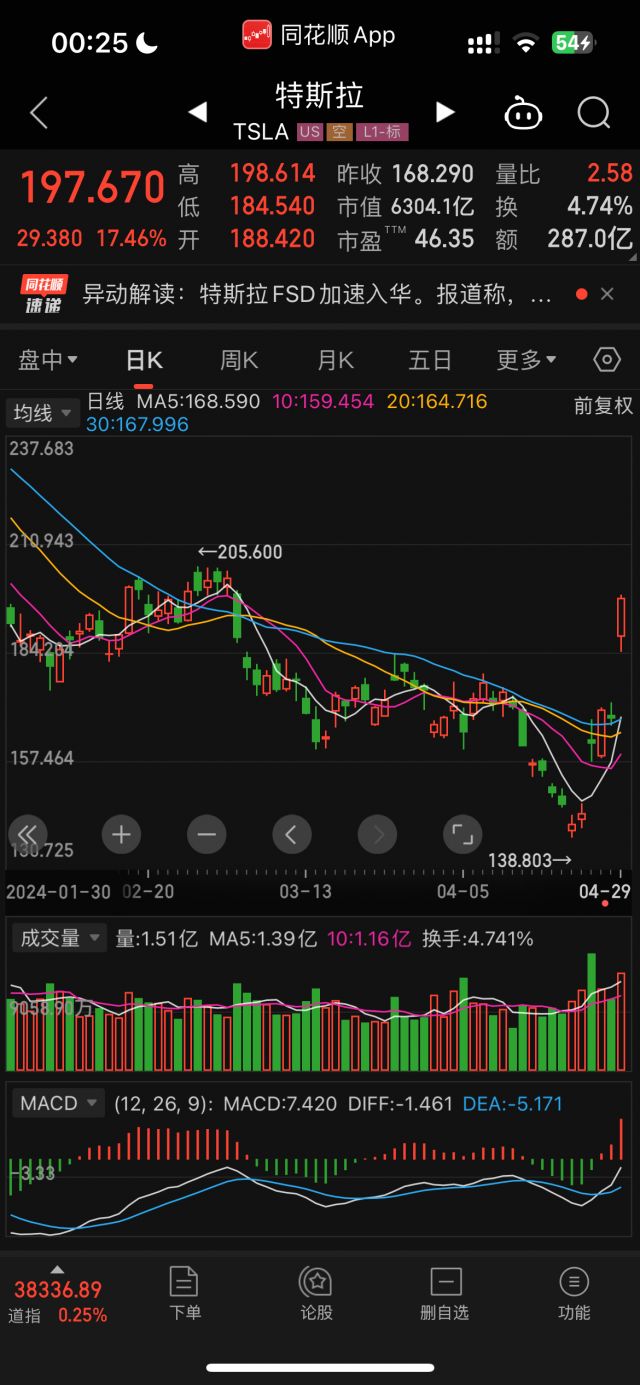Image resolution: width=640 pixels, height=1385 pixels.
Task: Switch to the 月K chart tab
Action: coord(335,360)
